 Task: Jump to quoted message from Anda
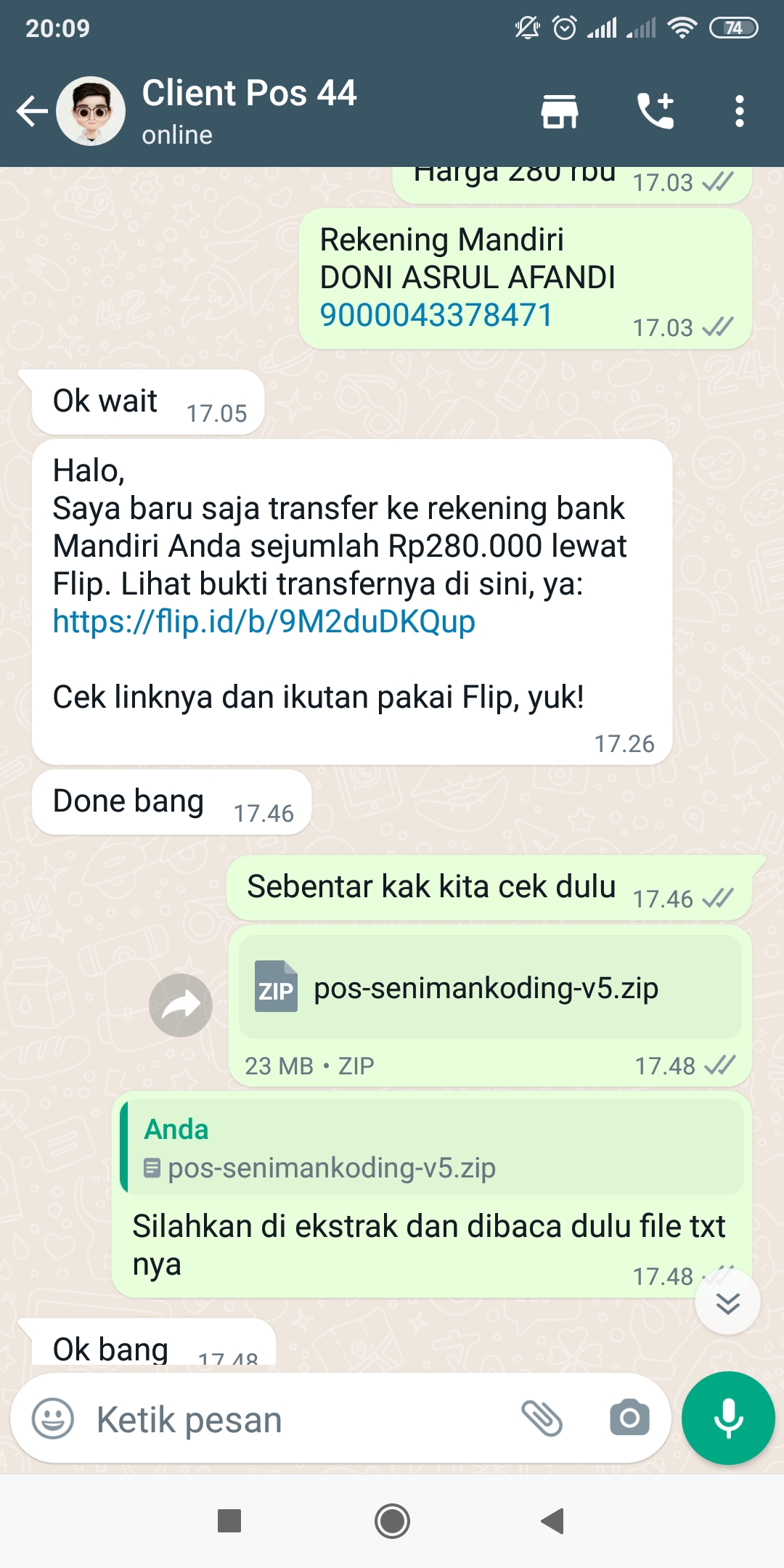click(x=432, y=1147)
